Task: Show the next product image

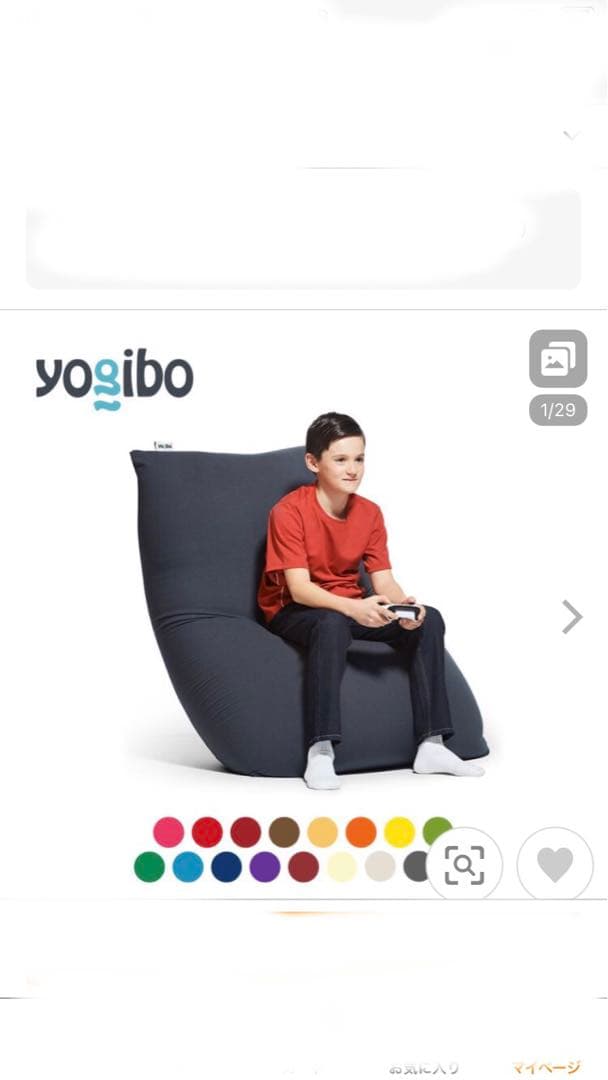Action: 571,617
